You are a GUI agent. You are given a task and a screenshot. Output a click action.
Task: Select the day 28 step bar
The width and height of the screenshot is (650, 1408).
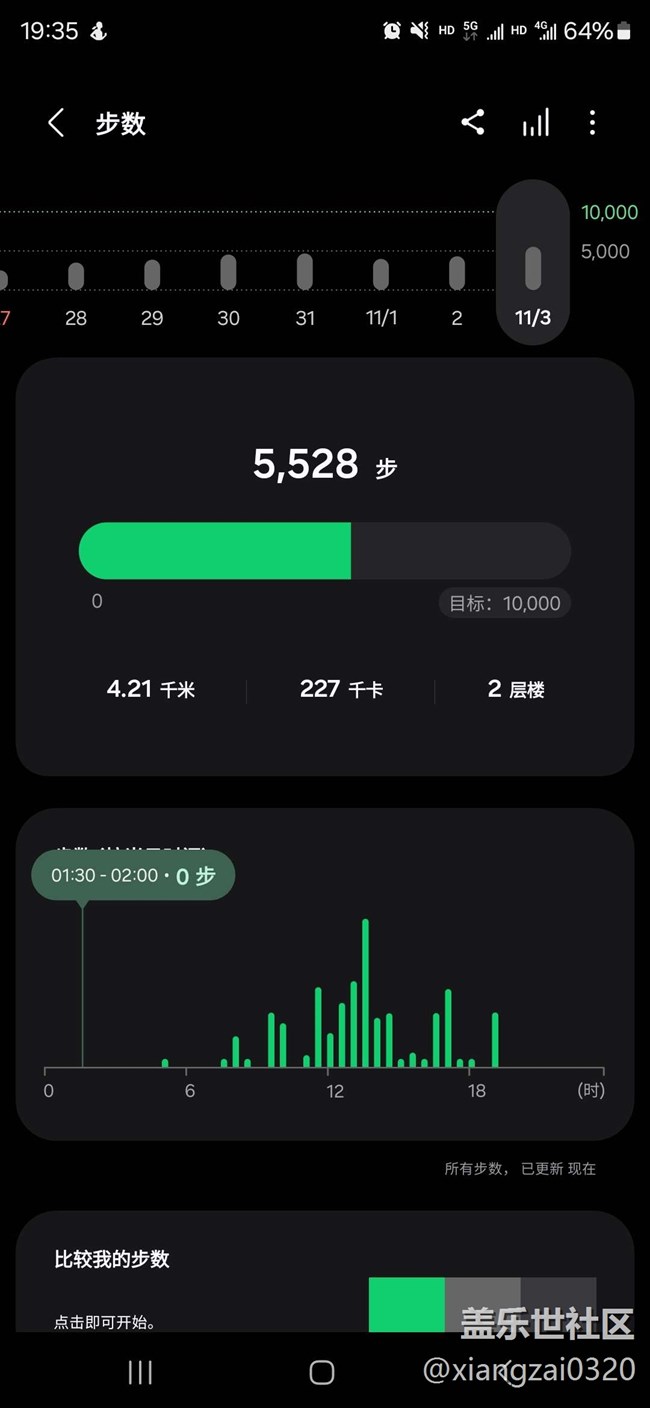click(x=76, y=276)
